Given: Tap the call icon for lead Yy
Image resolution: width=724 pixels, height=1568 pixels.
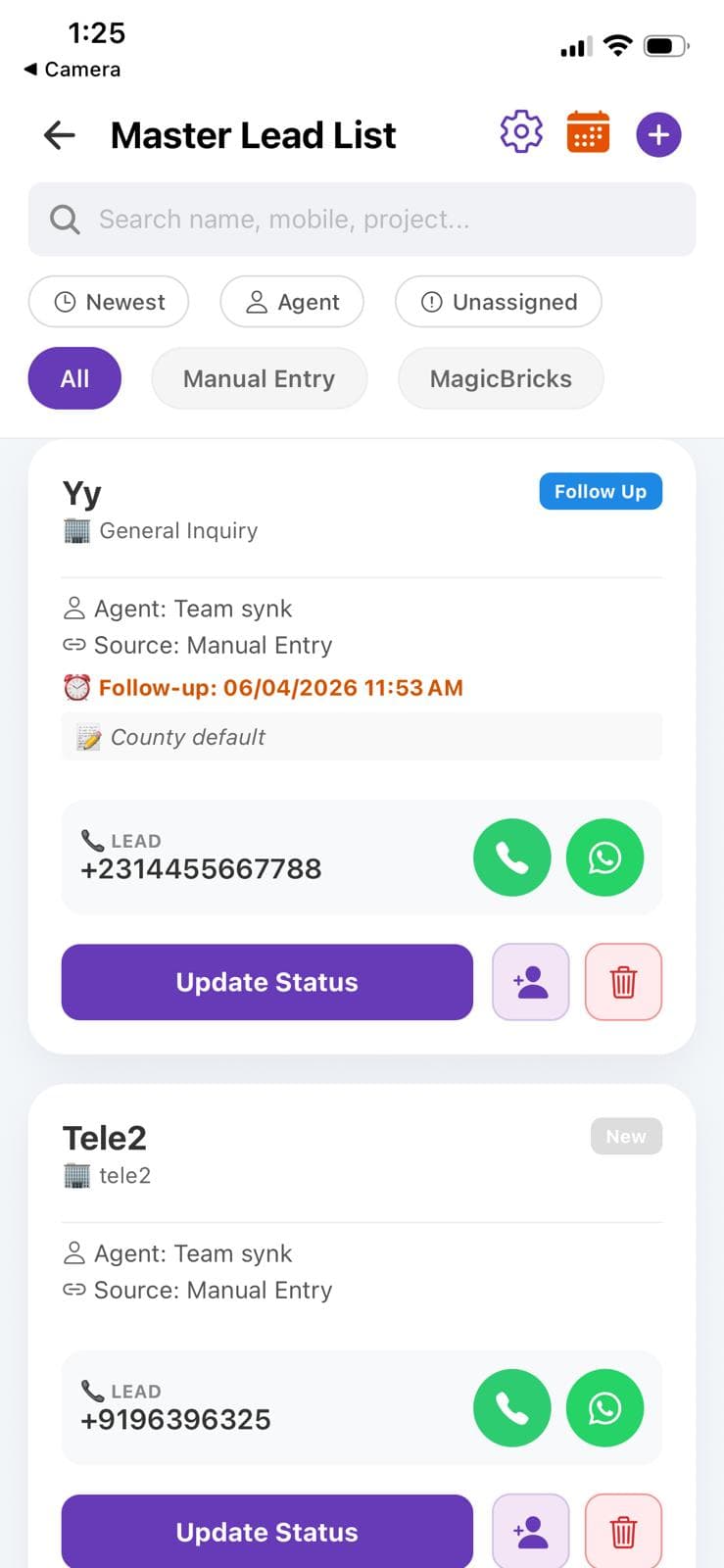Looking at the screenshot, I should click(x=511, y=857).
